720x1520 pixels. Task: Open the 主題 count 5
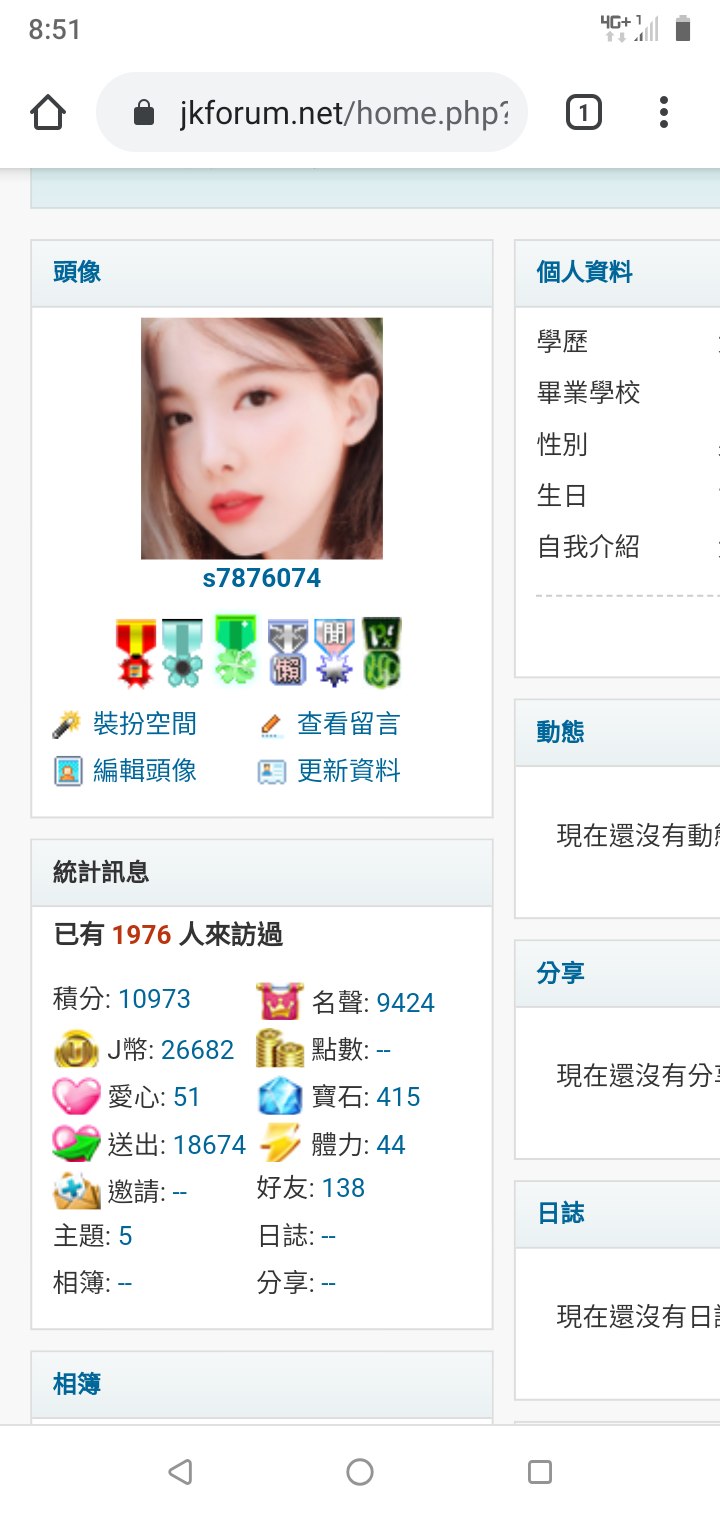coord(125,1236)
